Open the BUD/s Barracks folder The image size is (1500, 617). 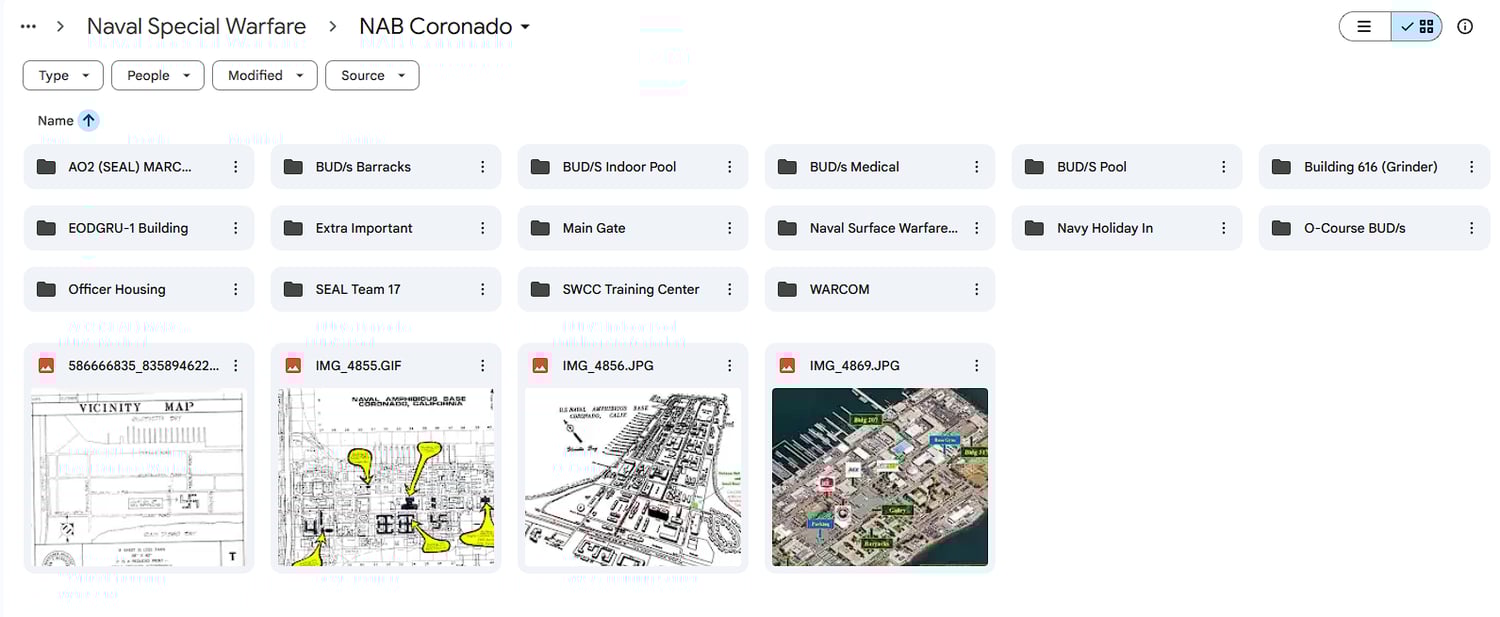click(363, 167)
